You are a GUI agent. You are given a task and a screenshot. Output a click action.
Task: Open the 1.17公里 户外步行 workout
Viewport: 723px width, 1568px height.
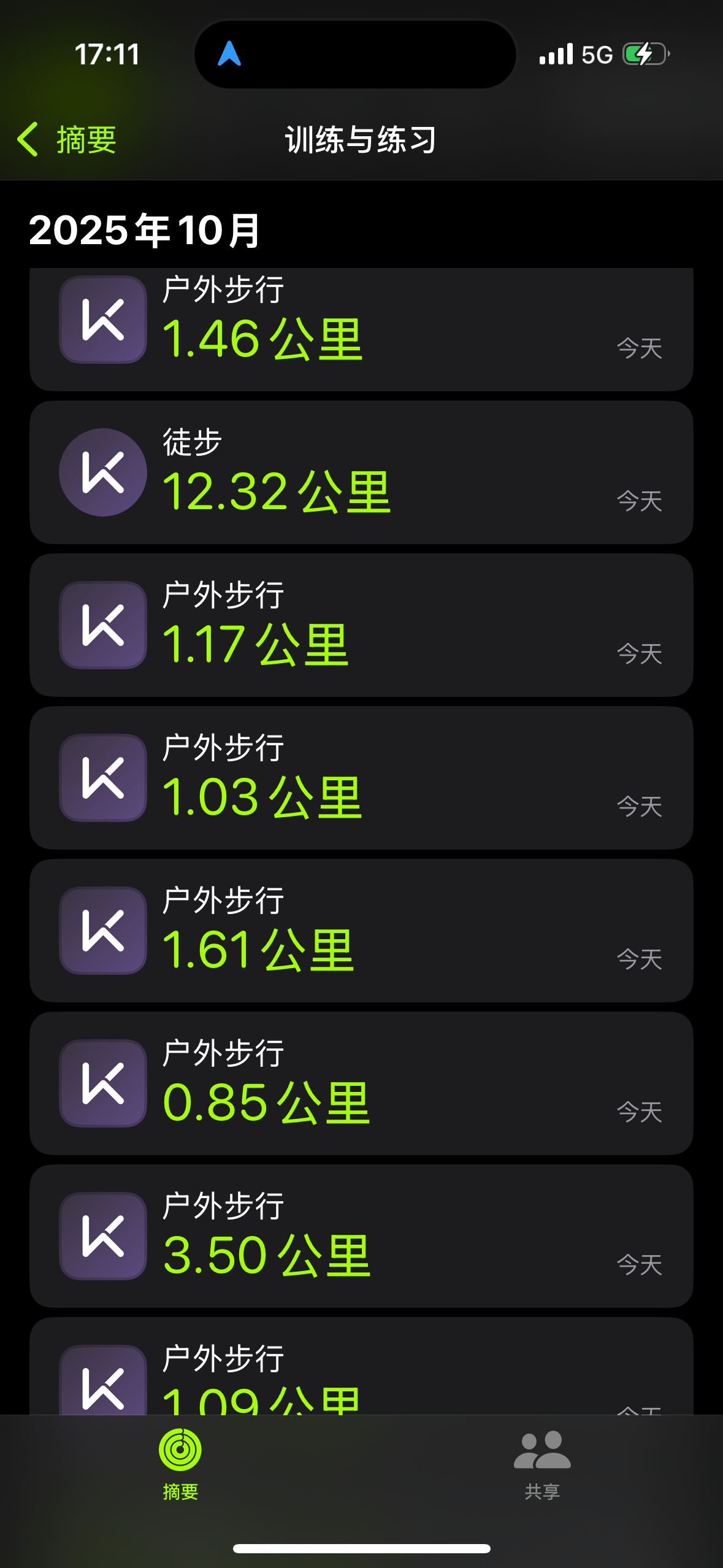361,625
